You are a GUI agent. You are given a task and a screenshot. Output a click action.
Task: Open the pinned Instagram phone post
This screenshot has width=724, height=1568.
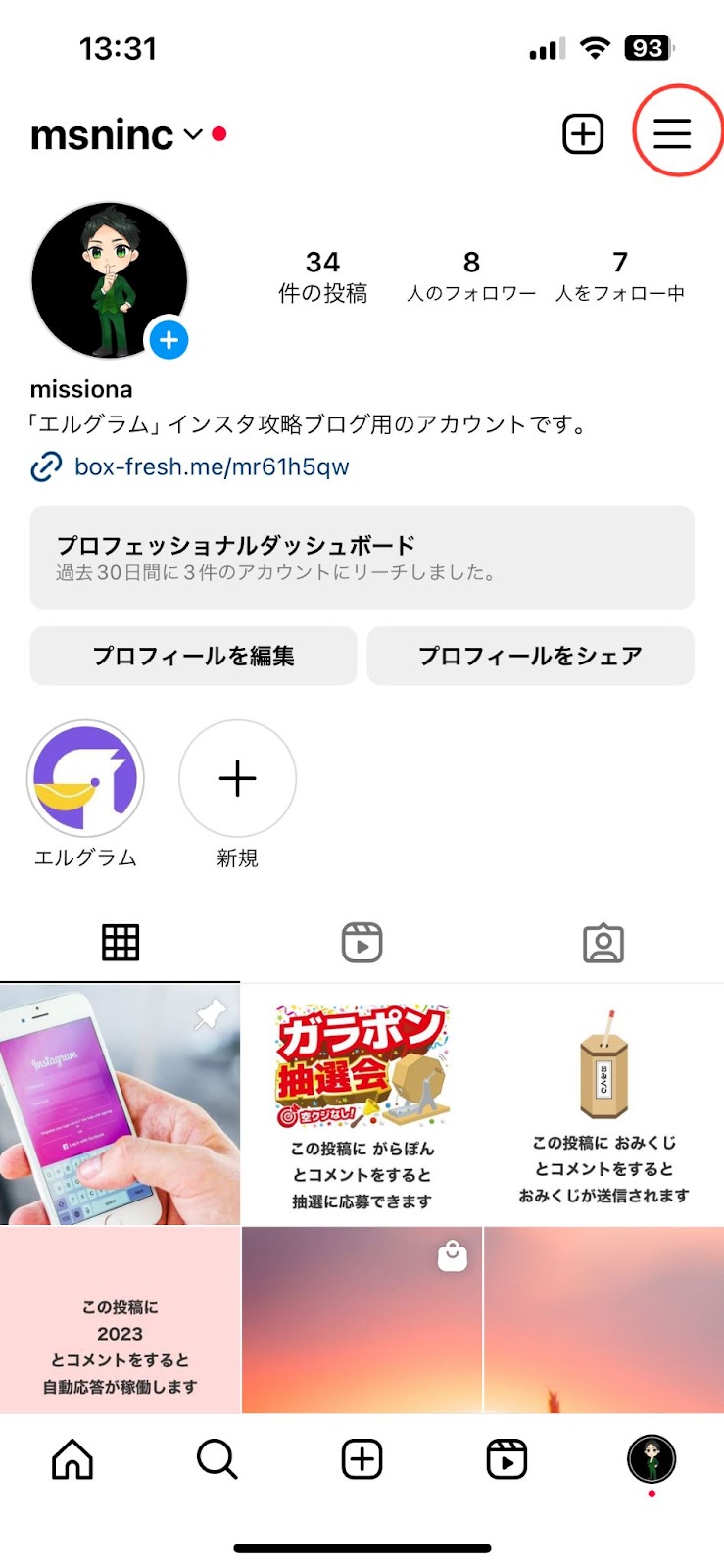pyautogui.click(x=120, y=1104)
